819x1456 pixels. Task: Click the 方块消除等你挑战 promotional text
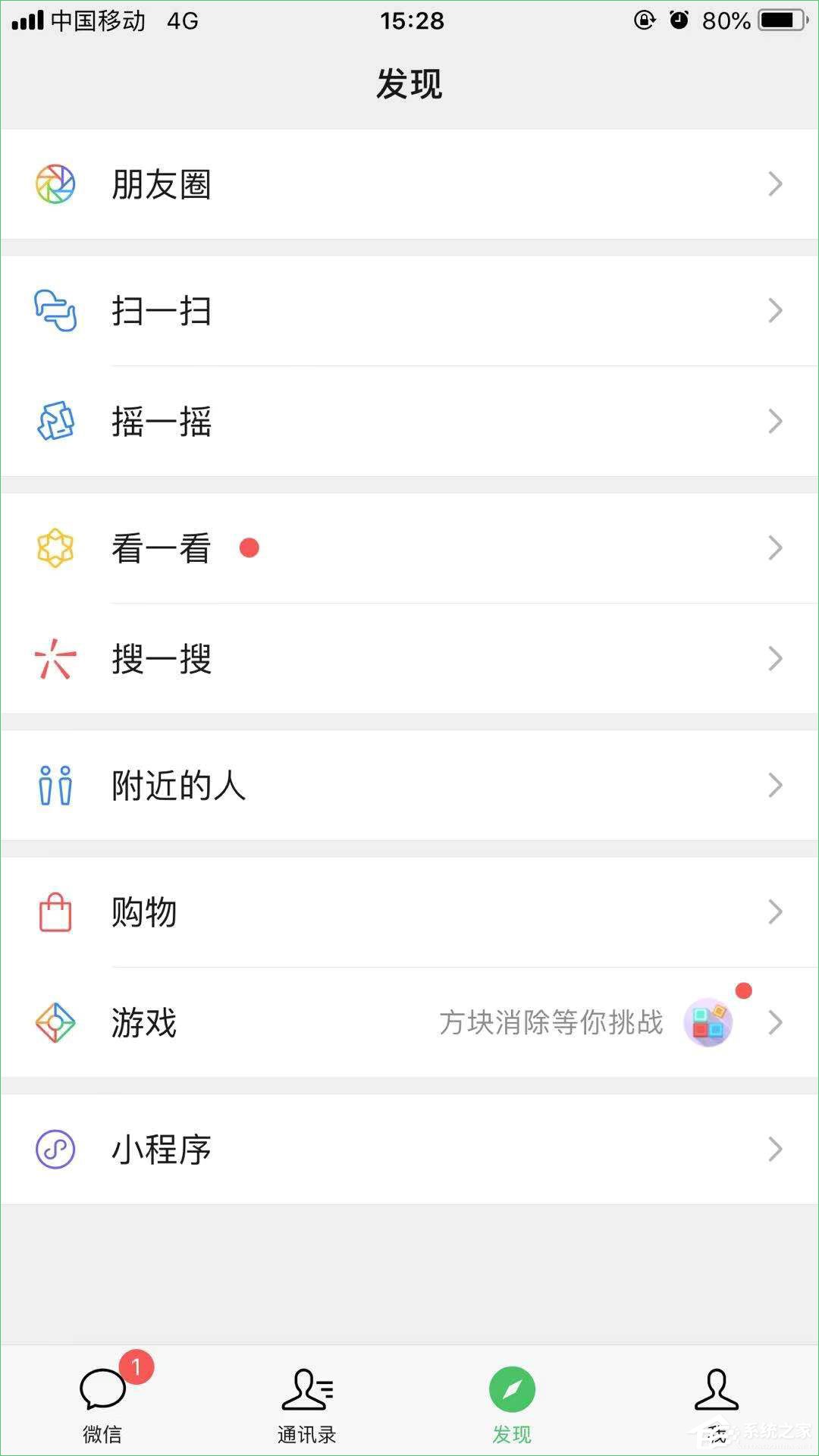[552, 1022]
